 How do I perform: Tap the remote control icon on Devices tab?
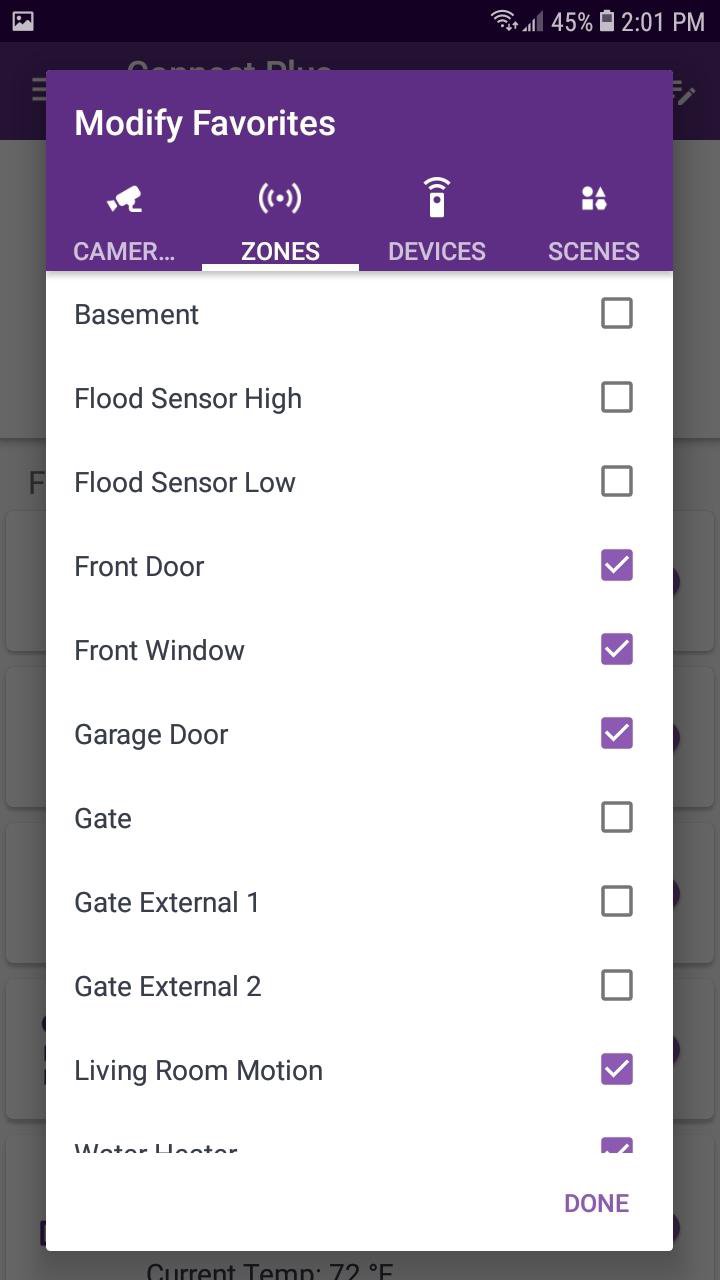437,197
